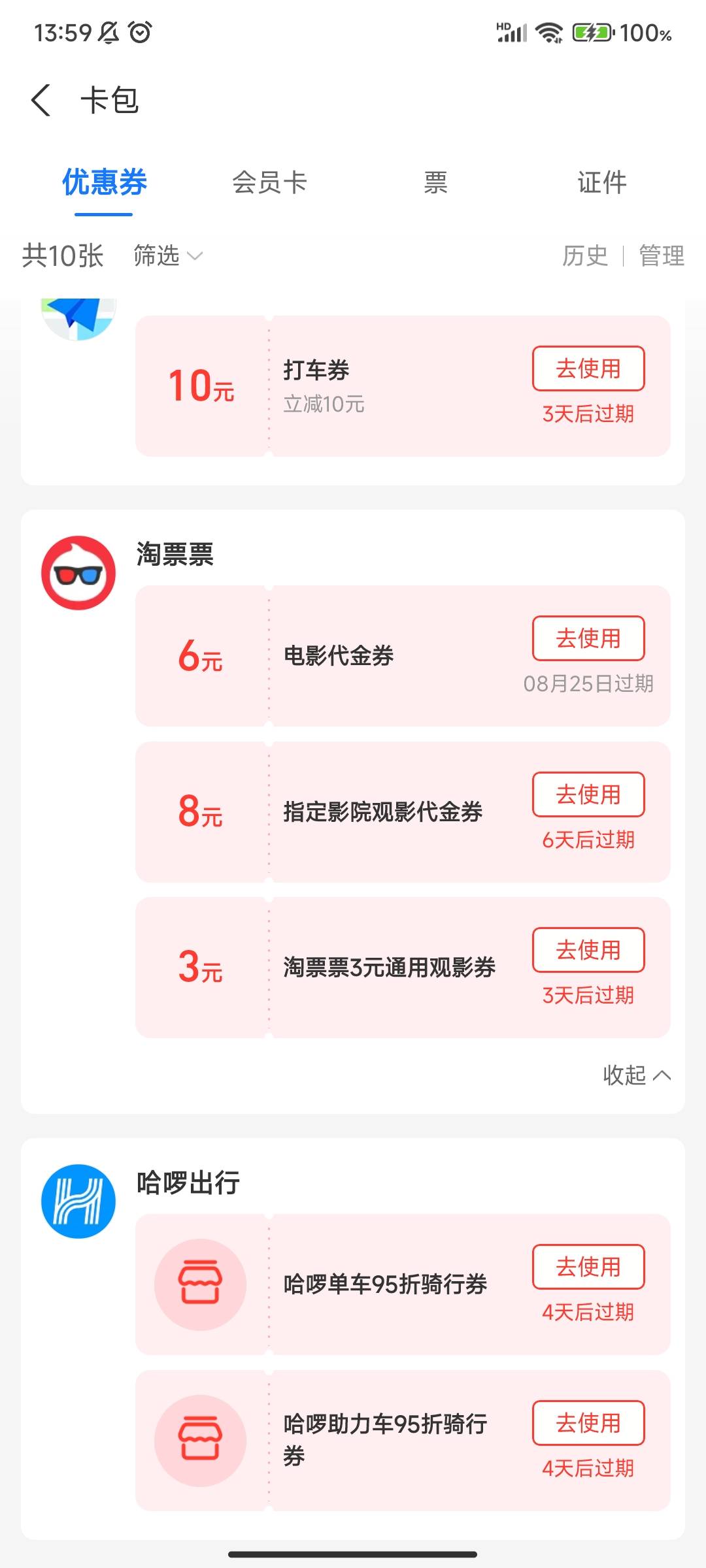
Task: Switch to the 会员卡 tab
Action: coord(269,182)
